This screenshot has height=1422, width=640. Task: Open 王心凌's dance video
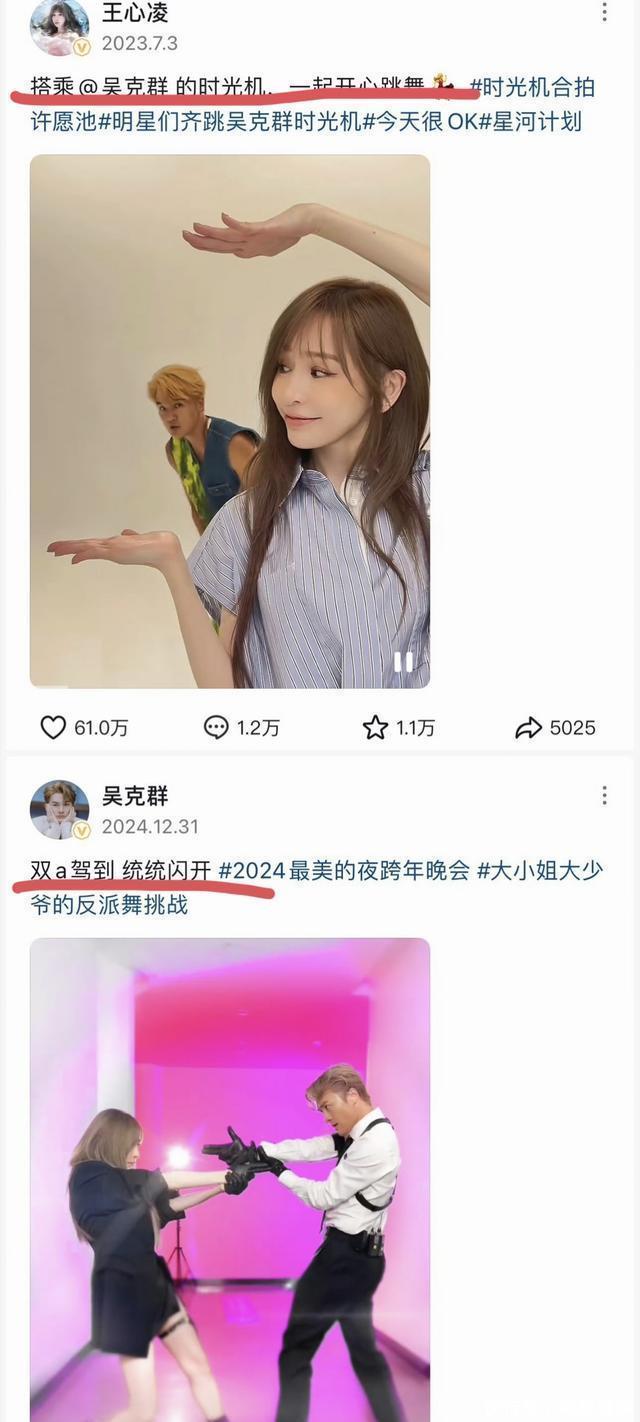coord(230,420)
